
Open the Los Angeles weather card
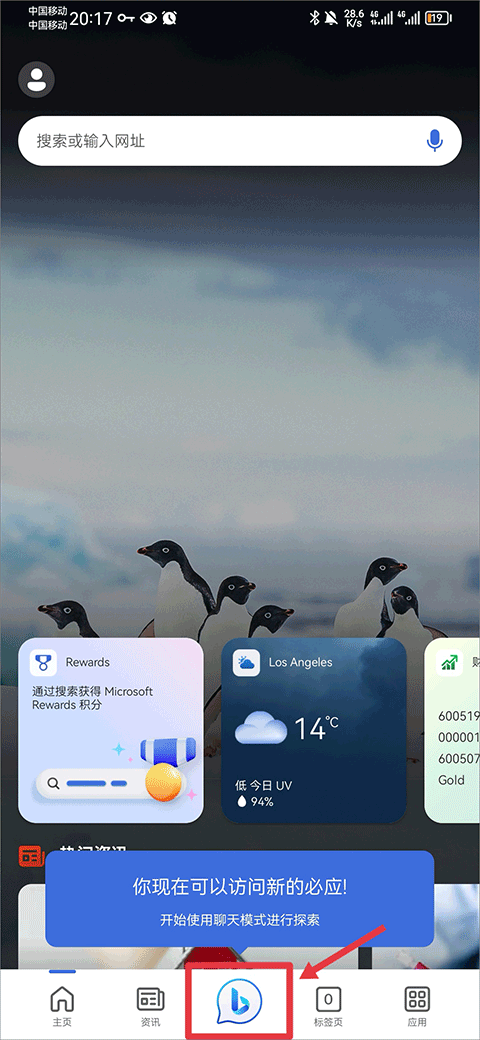pos(314,730)
